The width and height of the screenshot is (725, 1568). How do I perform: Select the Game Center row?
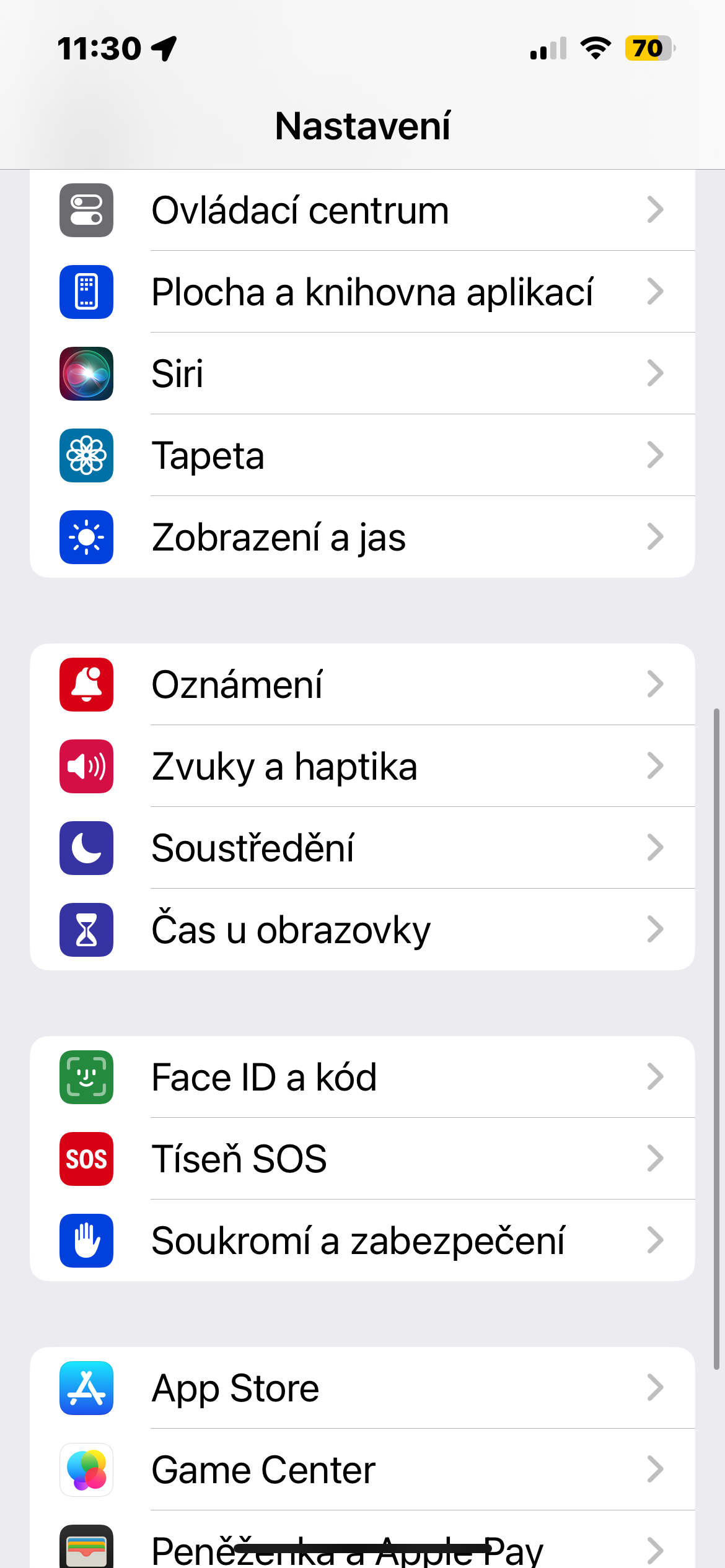[x=362, y=1470]
